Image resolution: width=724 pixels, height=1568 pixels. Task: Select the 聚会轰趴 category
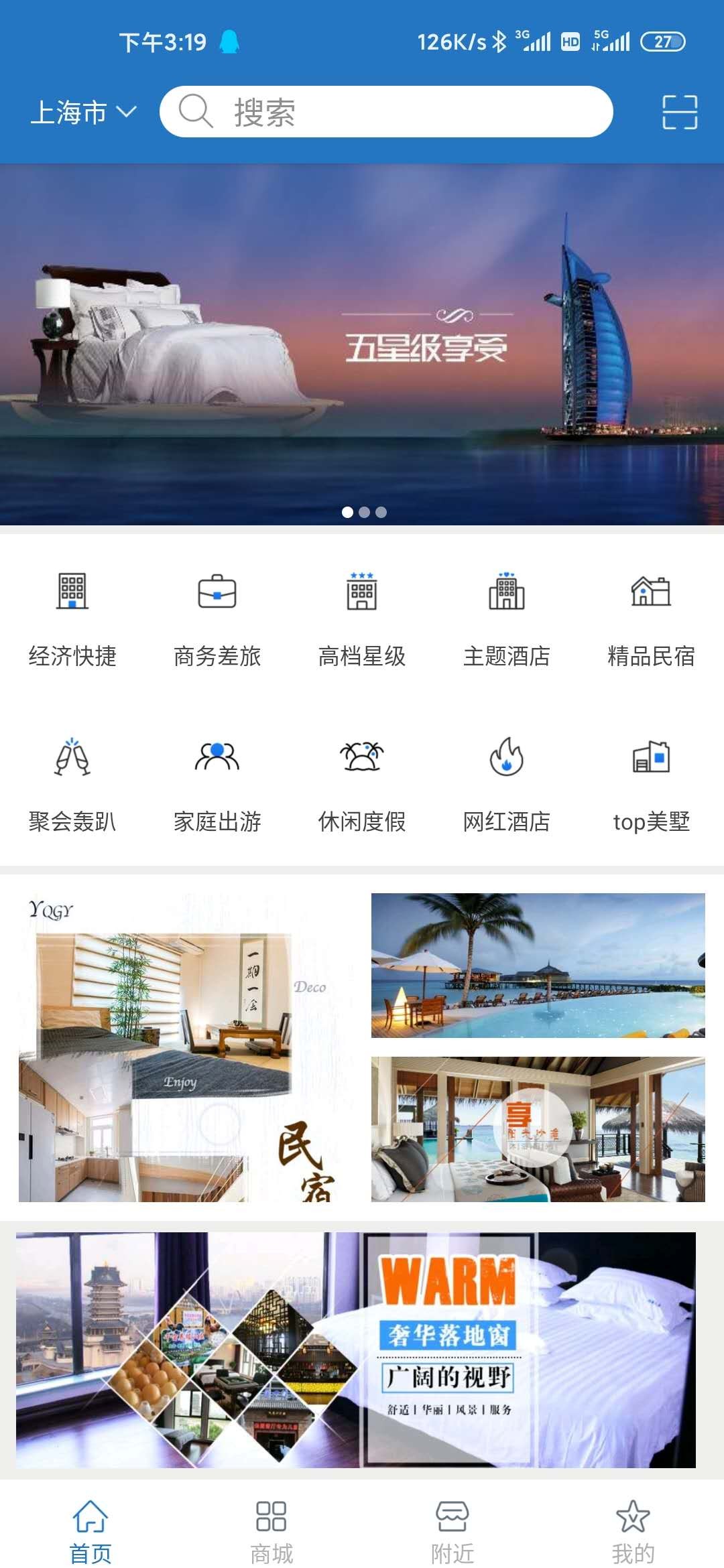coord(72,783)
